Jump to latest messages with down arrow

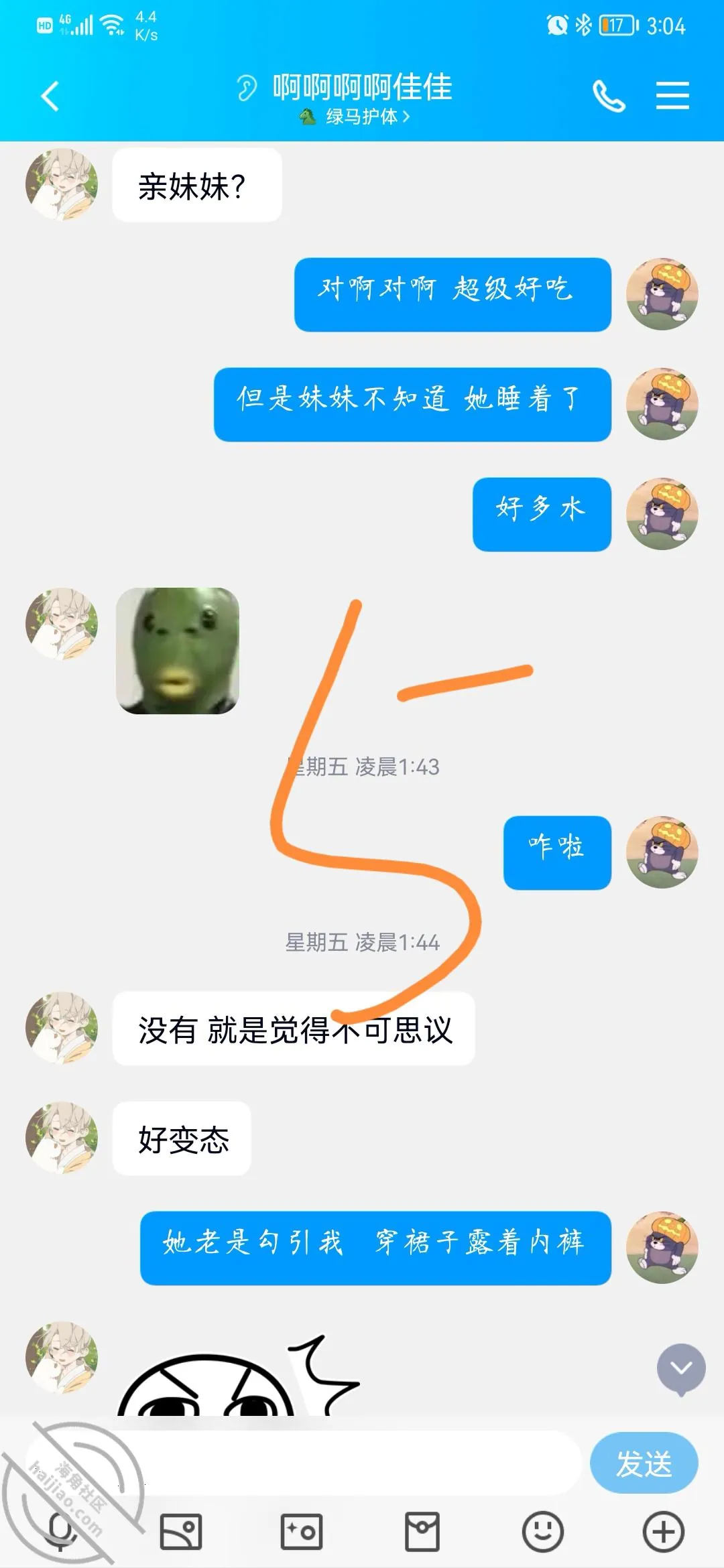pyautogui.click(x=681, y=1370)
